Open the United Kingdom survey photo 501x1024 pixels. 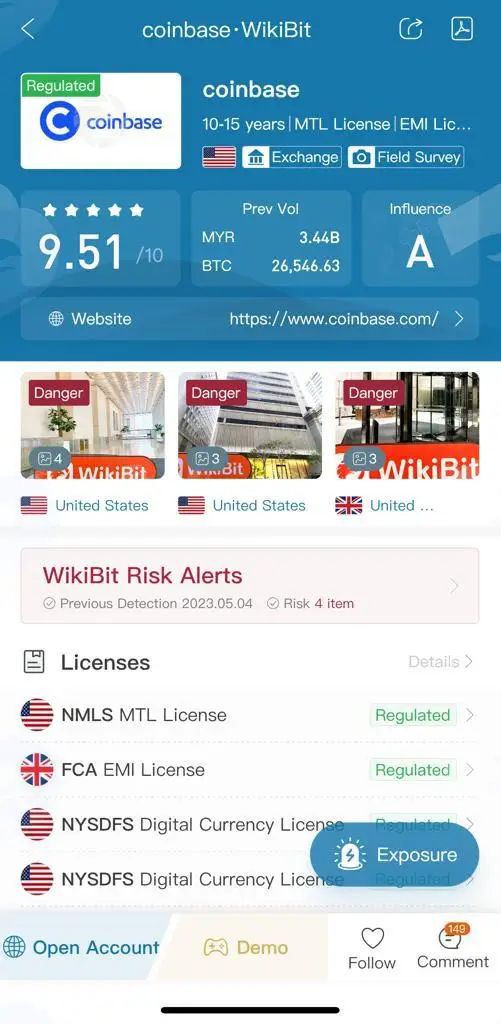(407, 425)
